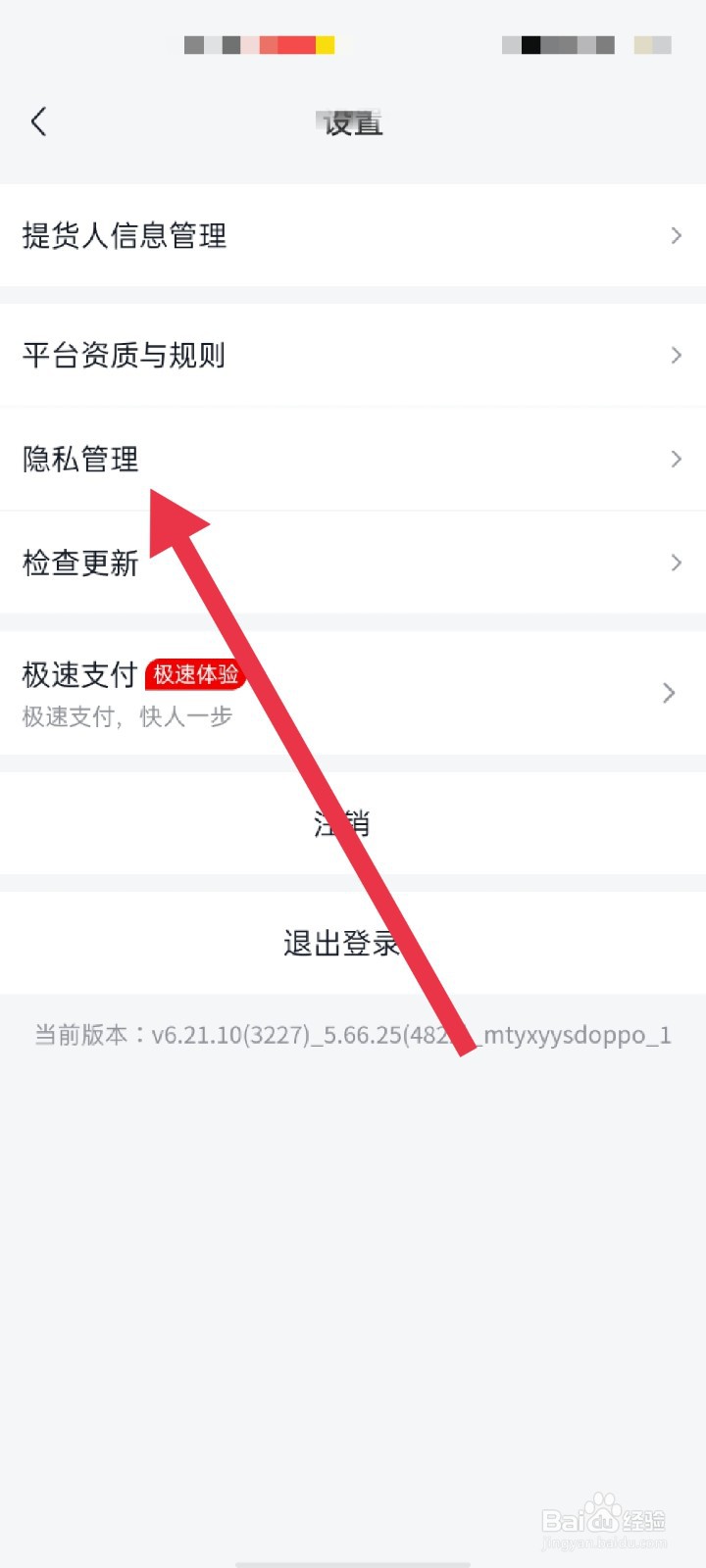This screenshot has width=706, height=1568.
Task: Open 提货人信息管理 via its right chevron
Action: (676, 235)
